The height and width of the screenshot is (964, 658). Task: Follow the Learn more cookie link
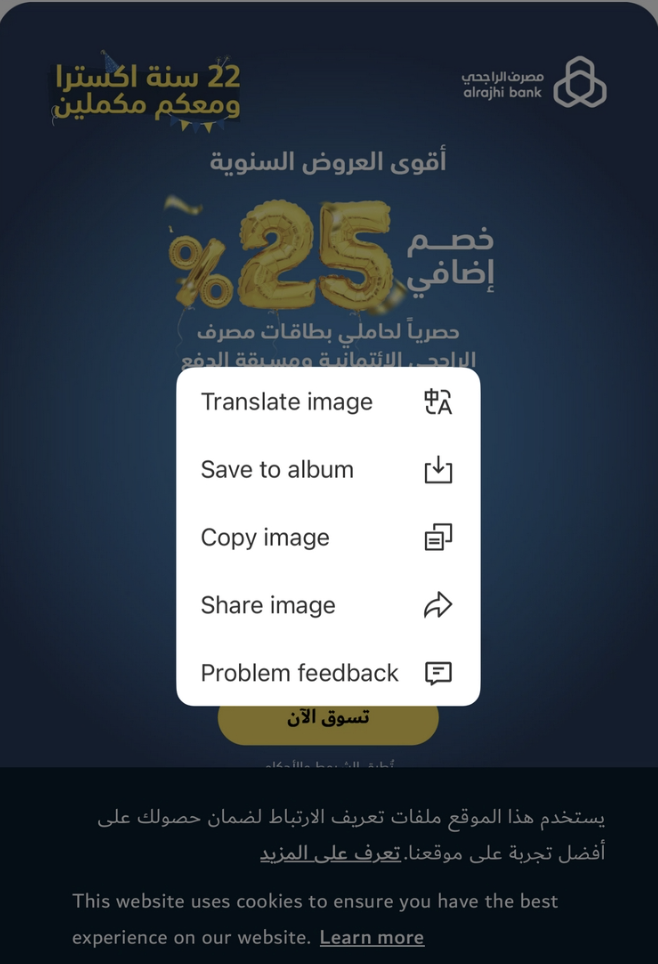pyautogui.click(x=371, y=938)
